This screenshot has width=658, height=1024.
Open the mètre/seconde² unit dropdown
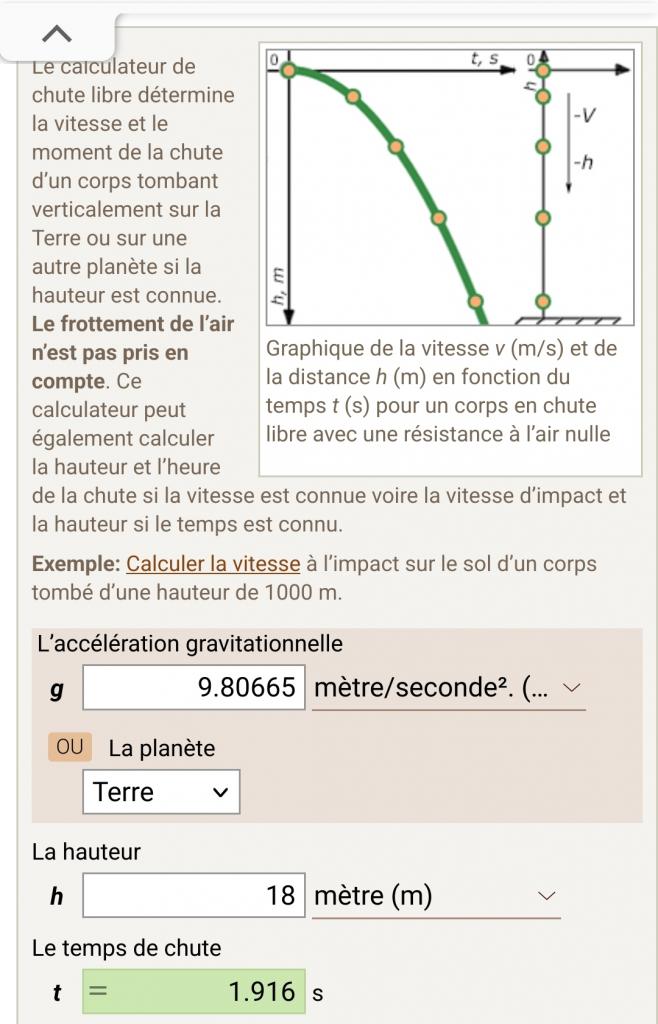[x=448, y=688]
